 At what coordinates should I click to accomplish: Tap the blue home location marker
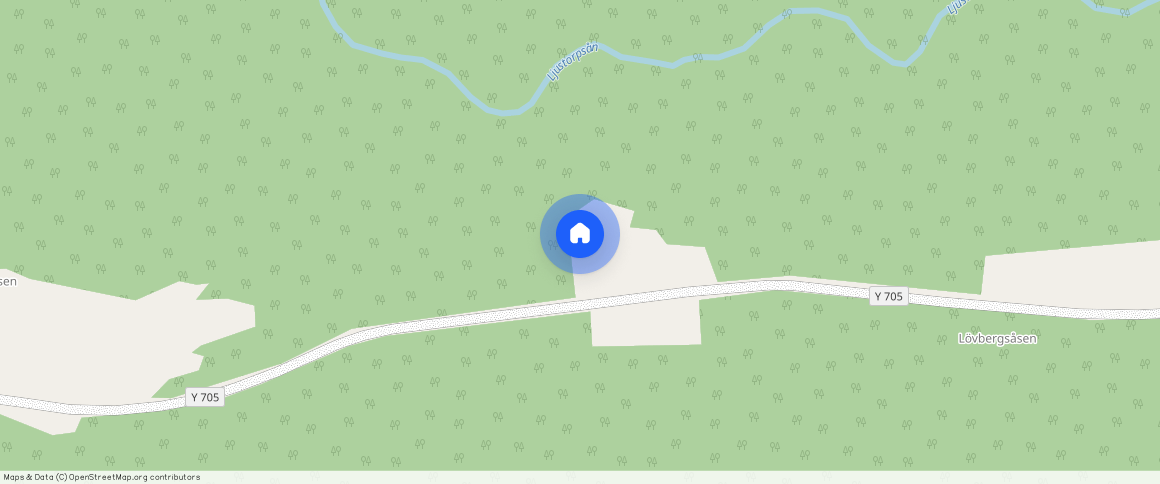coord(580,234)
